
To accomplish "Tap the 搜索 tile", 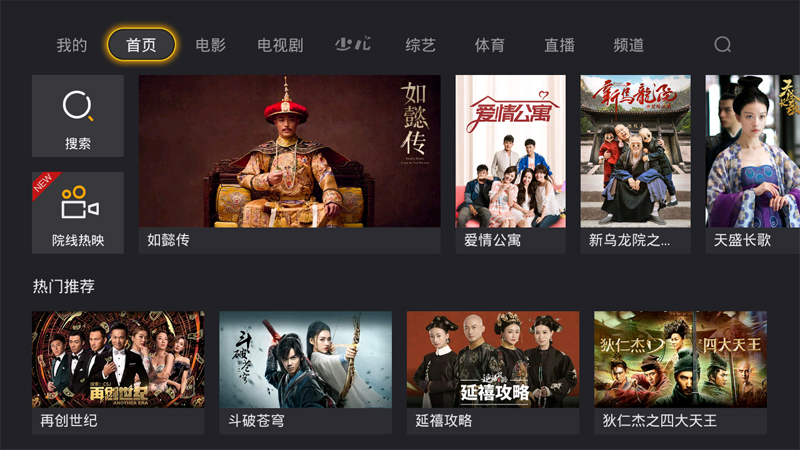I will click(78, 116).
